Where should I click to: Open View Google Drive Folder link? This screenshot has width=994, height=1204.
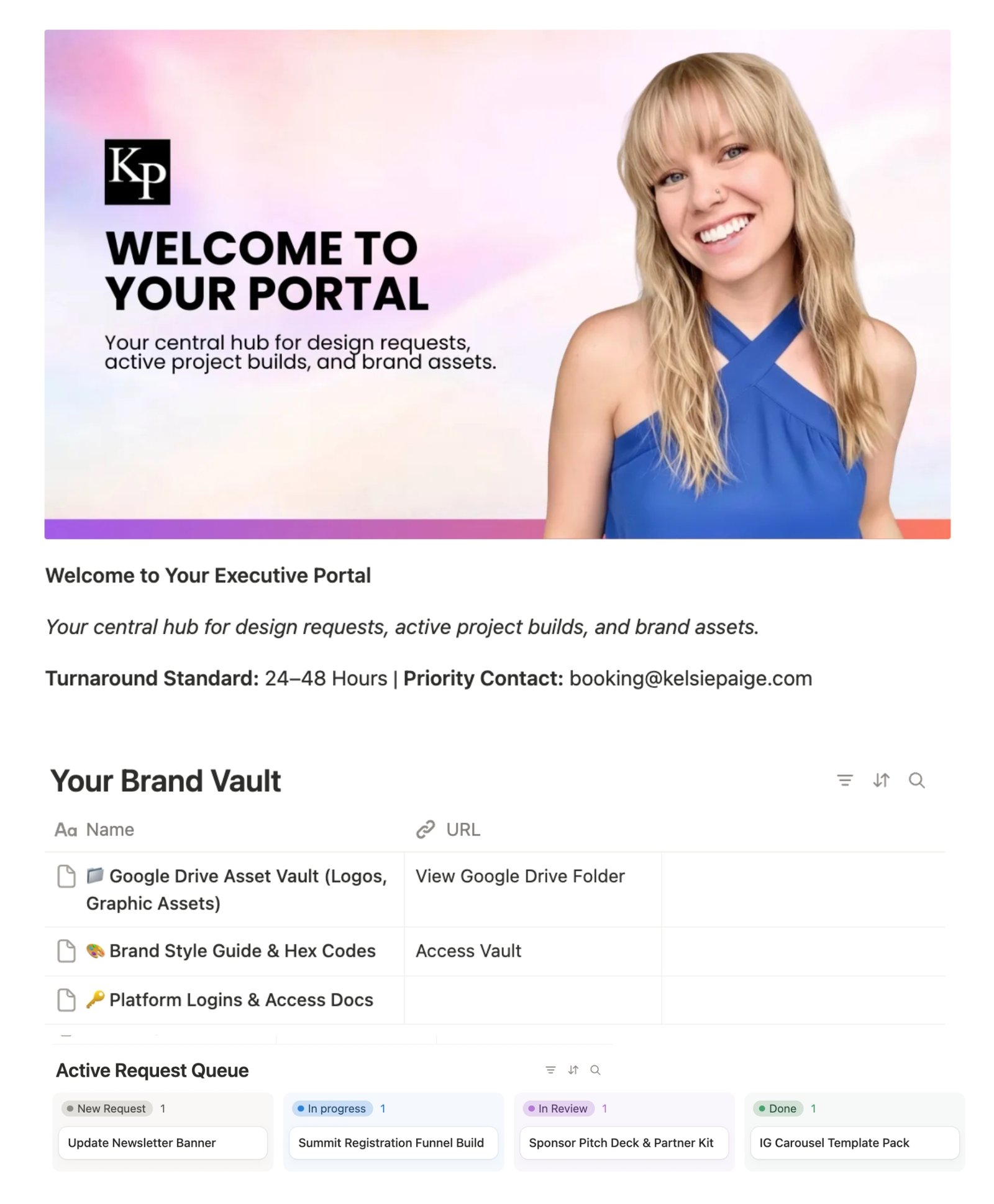(520, 876)
